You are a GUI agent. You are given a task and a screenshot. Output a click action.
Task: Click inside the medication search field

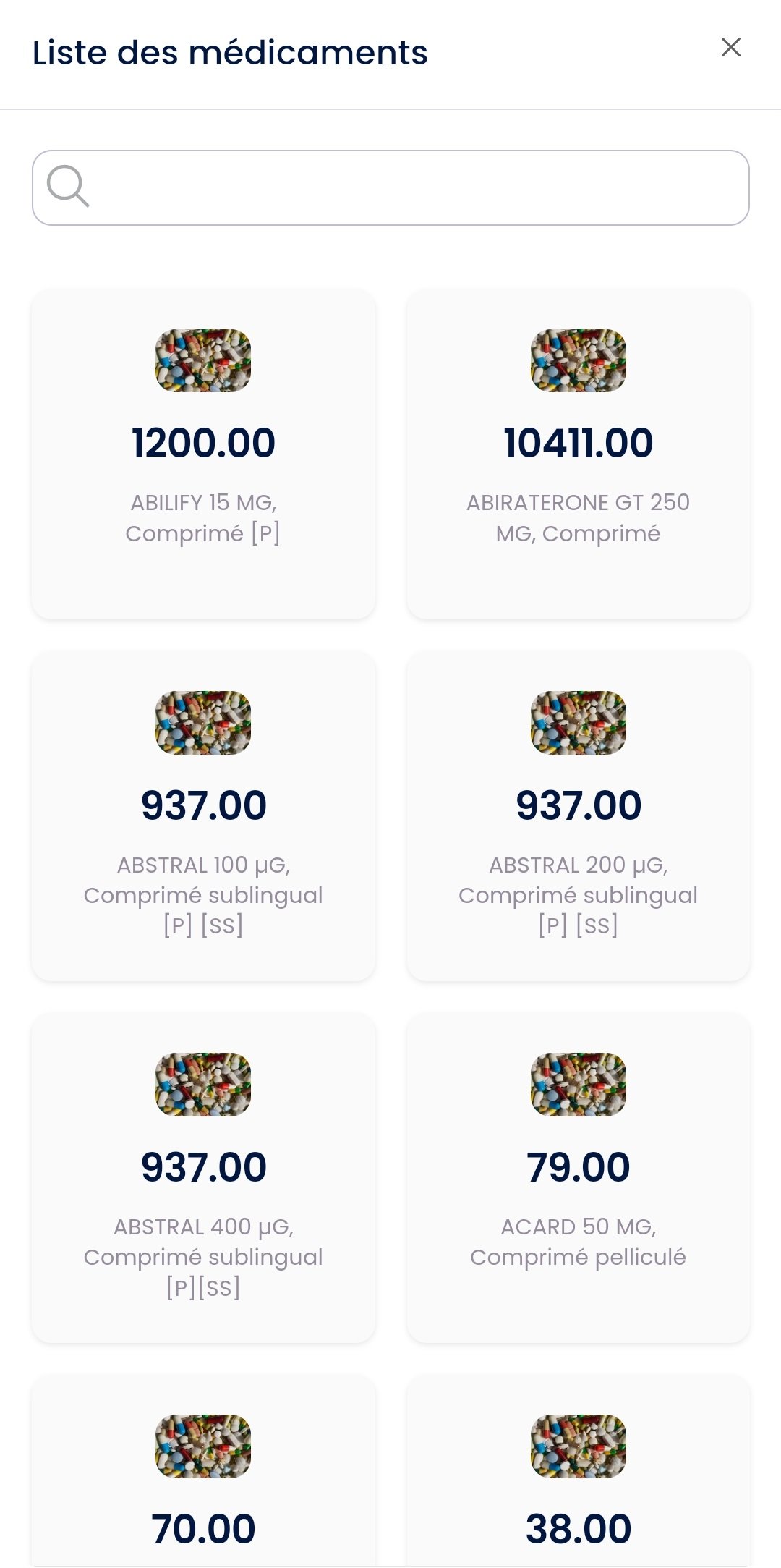point(390,188)
